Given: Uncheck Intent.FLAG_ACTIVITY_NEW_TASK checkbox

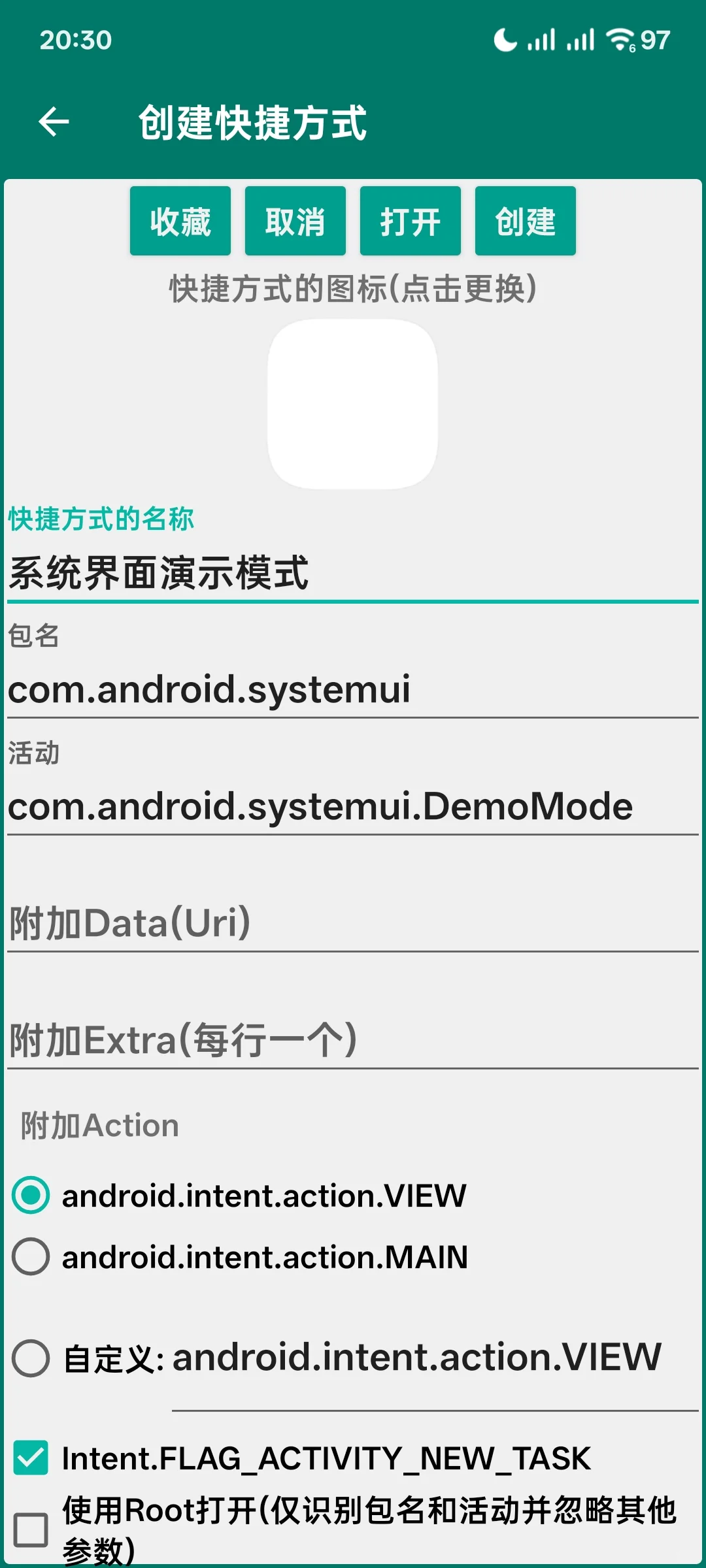Looking at the screenshot, I should tap(31, 1458).
